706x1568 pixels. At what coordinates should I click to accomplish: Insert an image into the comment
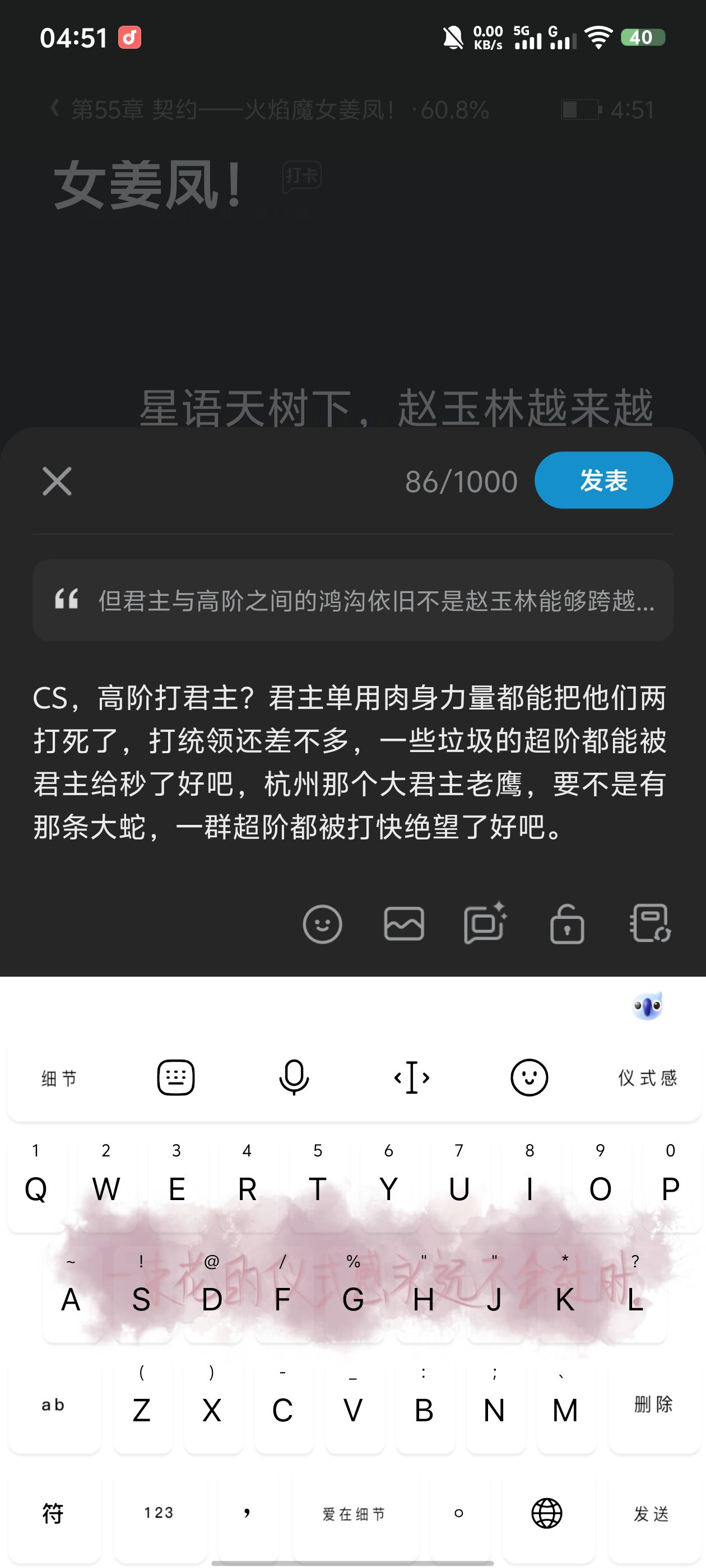404,924
